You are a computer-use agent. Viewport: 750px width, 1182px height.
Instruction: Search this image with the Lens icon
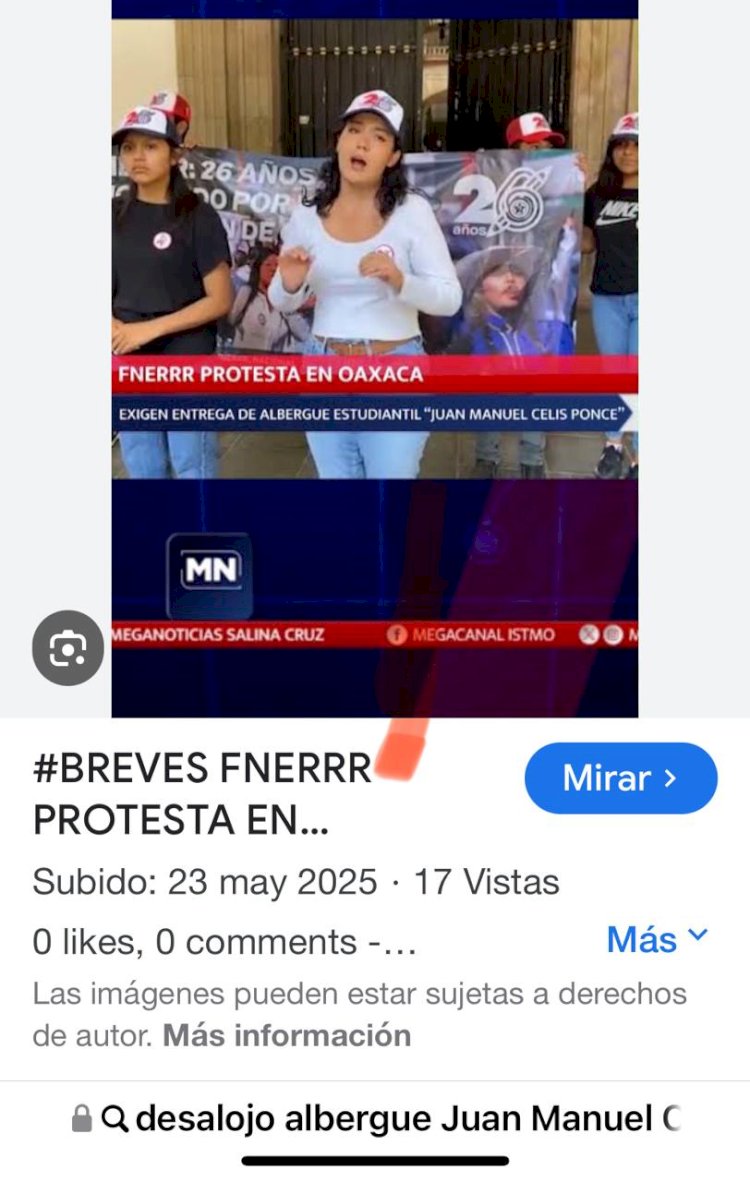tap(68, 648)
